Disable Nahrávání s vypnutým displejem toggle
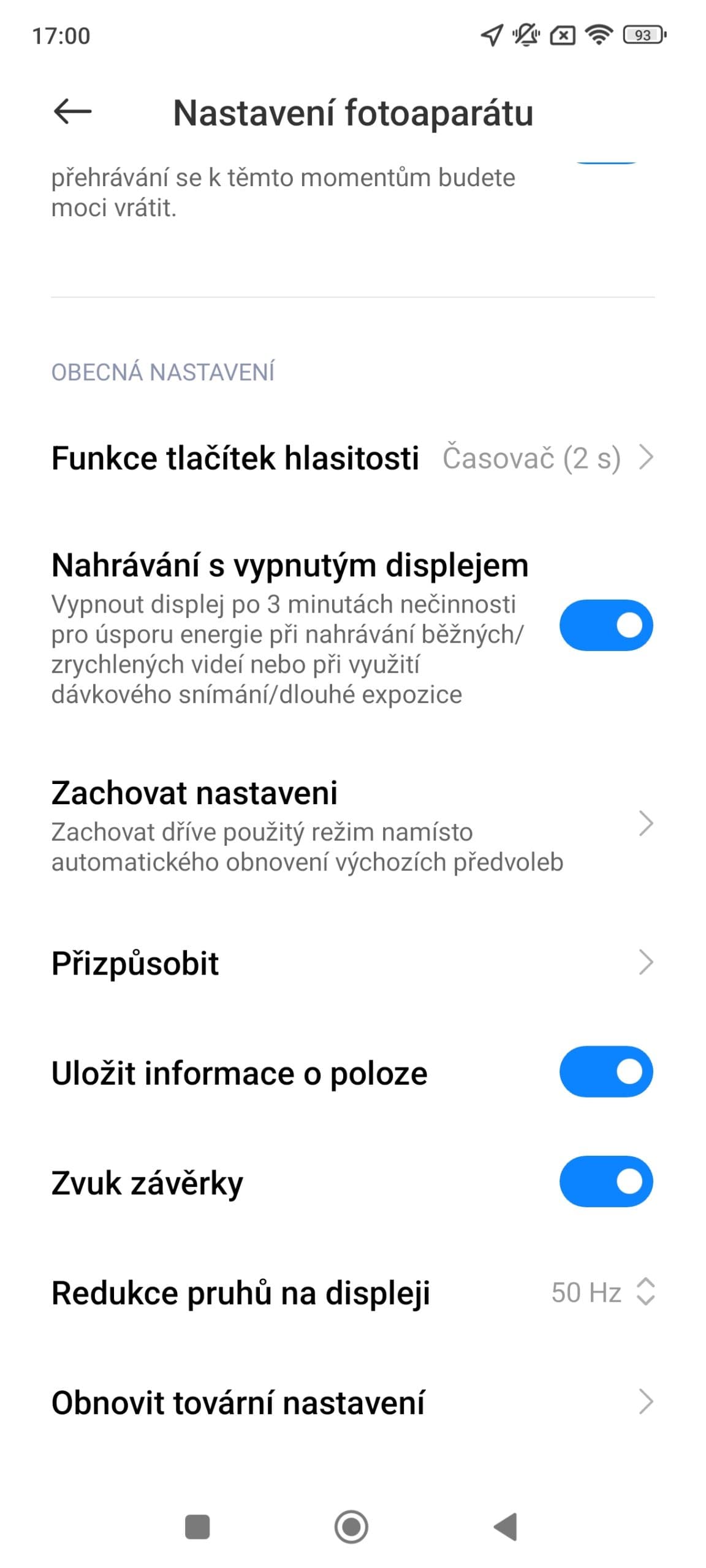706x1568 pixels. click(x=605, y=625)
